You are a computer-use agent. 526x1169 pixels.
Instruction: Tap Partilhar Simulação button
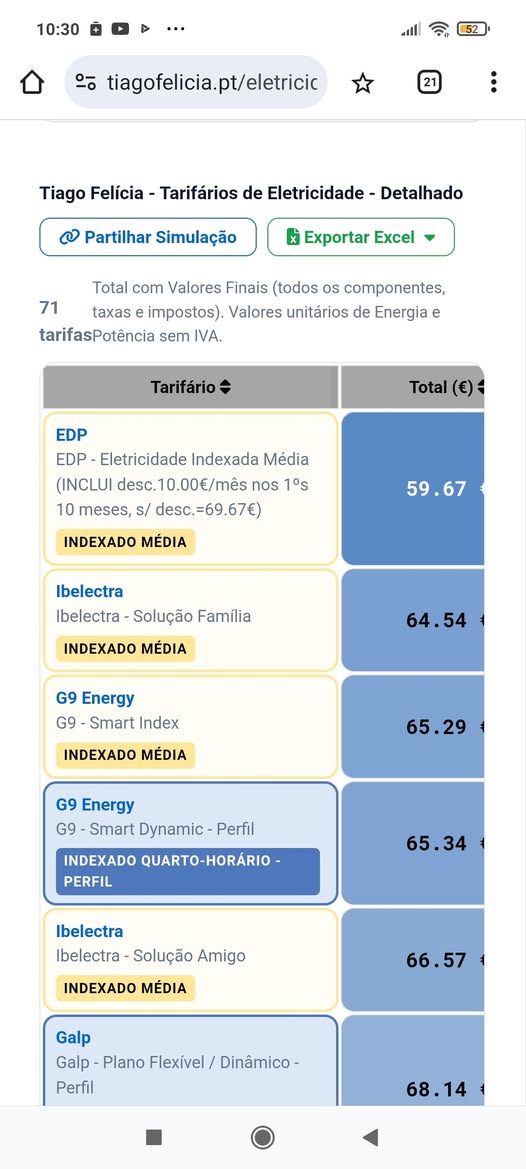tap(148, 237)
